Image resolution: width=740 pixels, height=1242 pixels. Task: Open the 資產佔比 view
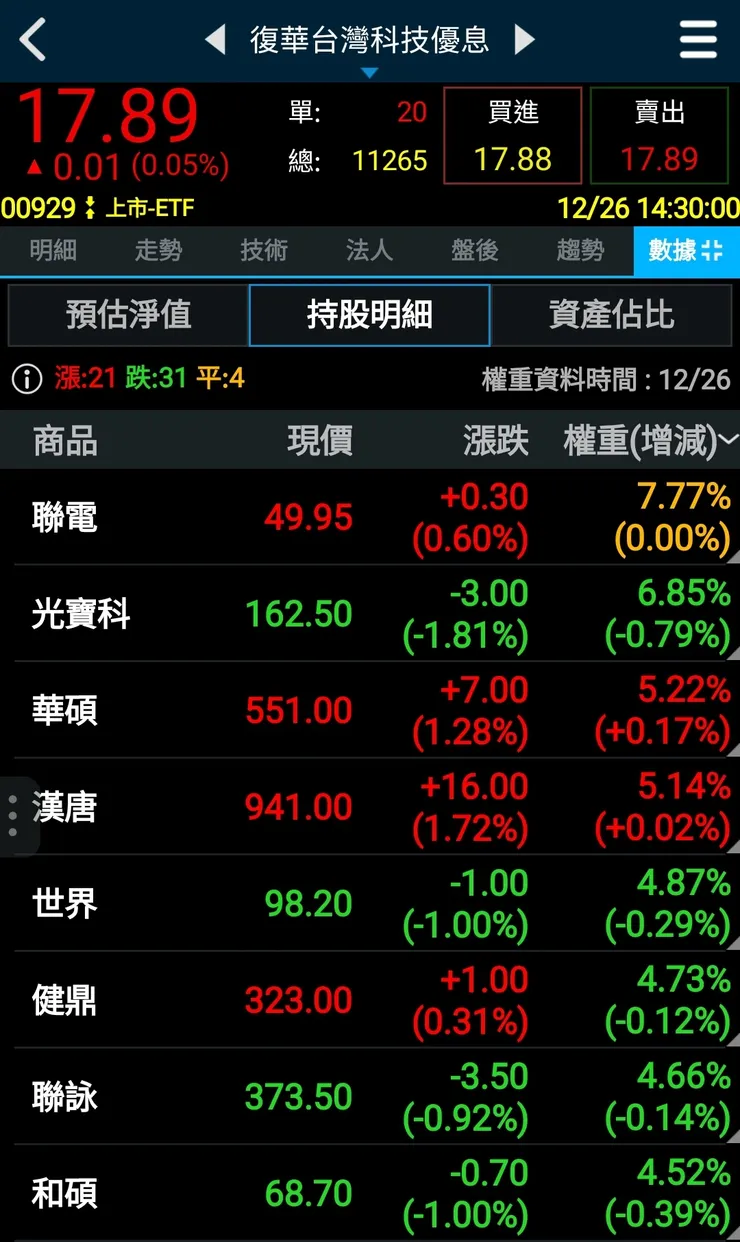611,315
